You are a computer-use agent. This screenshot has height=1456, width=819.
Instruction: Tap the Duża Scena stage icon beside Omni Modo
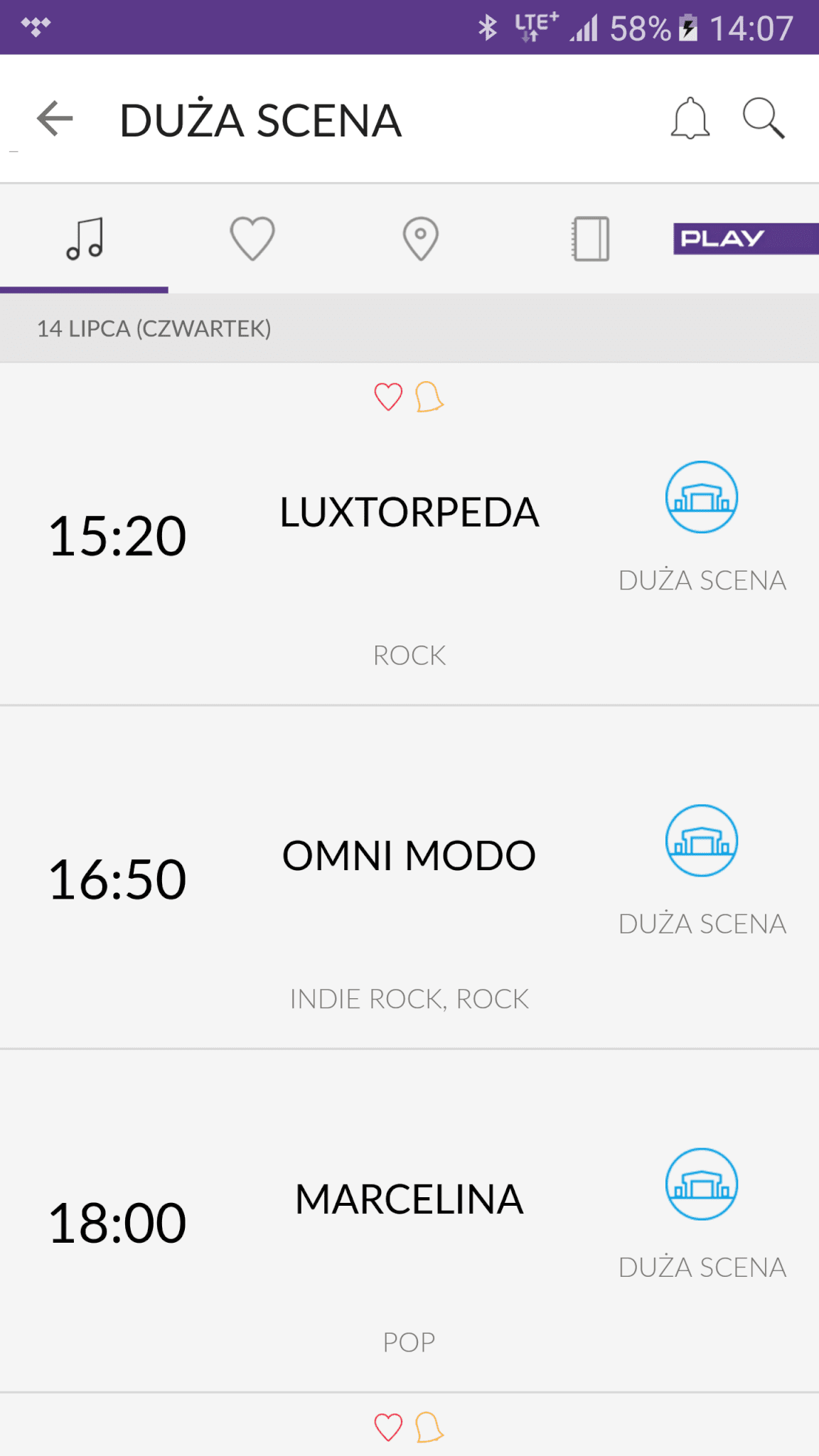pos(702,840)
